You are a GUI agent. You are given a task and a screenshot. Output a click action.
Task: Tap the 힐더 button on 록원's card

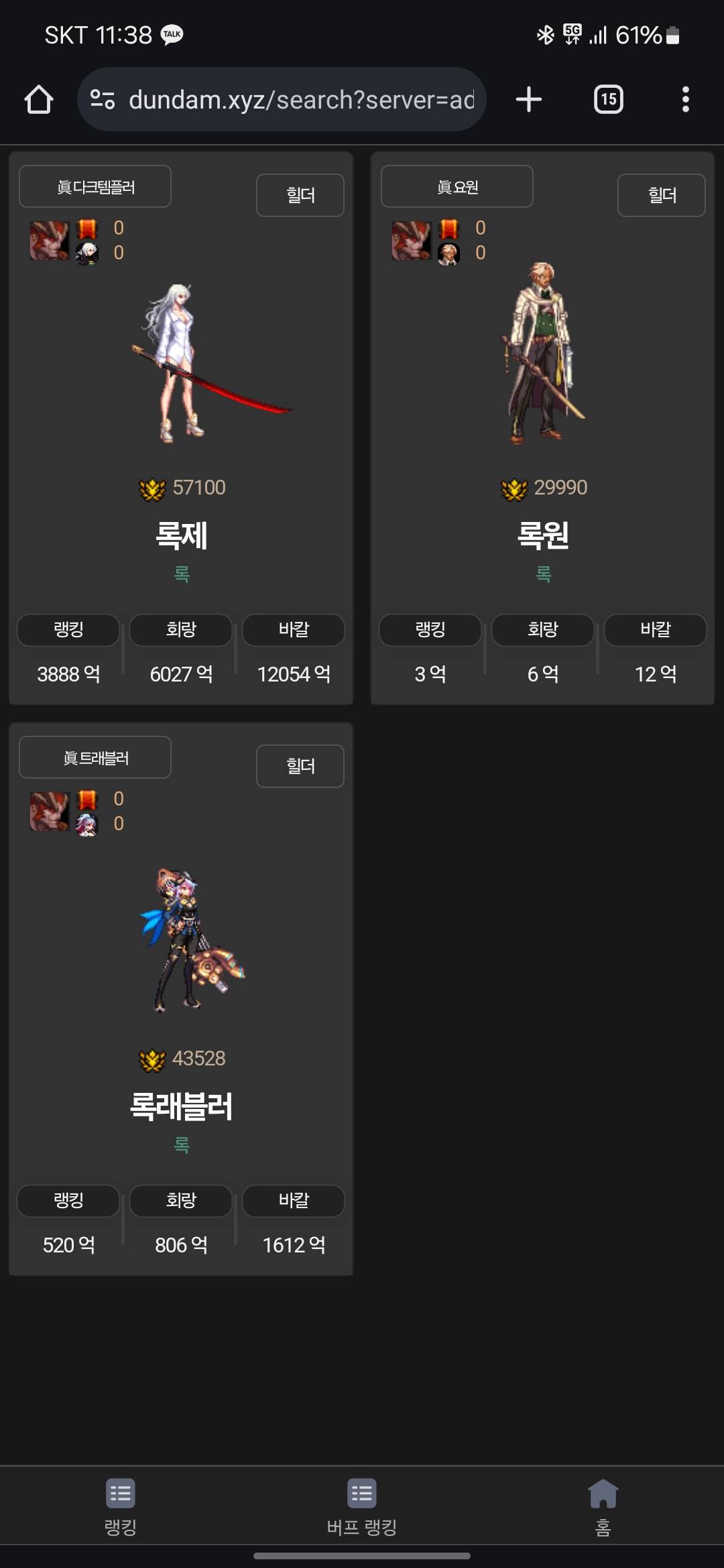(x=661, y=195)
